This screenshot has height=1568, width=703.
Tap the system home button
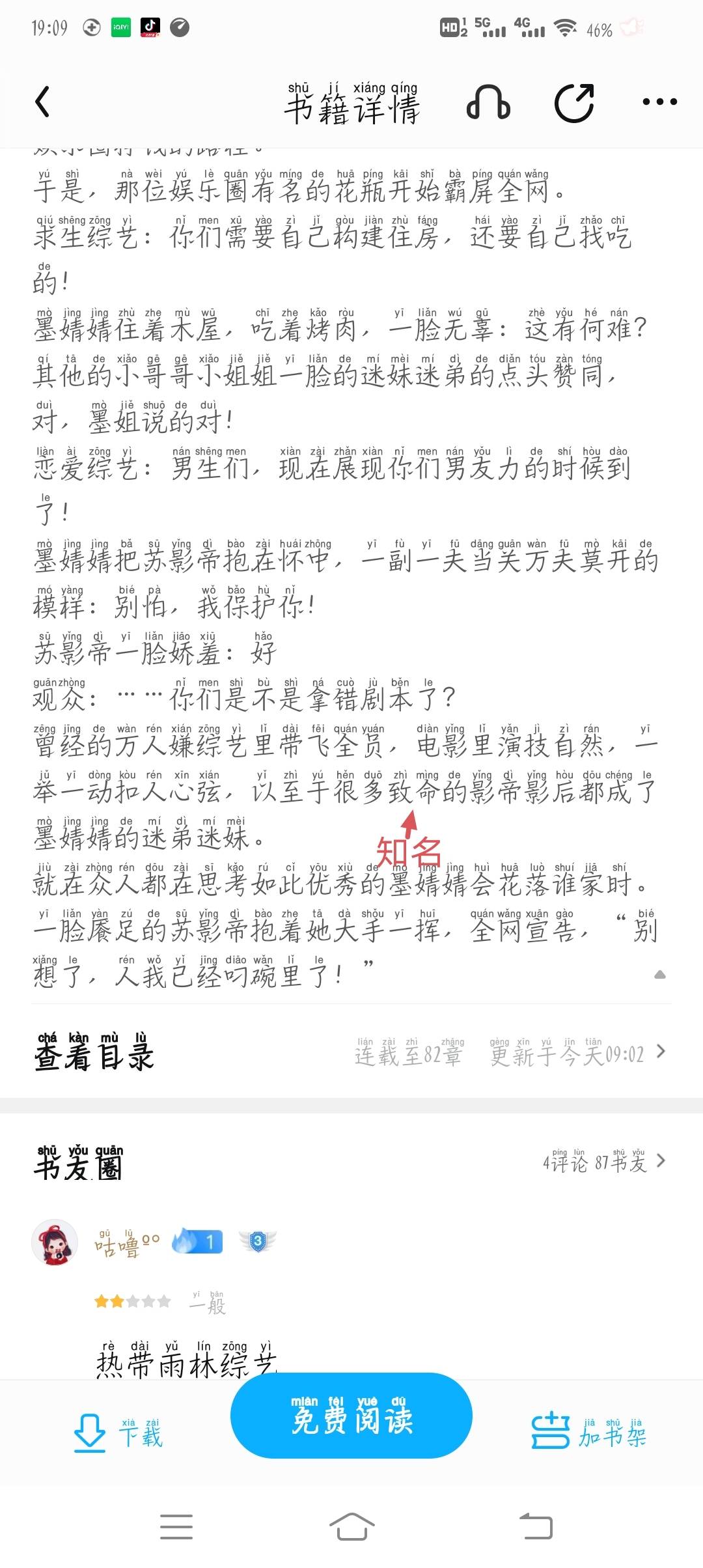(351, 1527)
